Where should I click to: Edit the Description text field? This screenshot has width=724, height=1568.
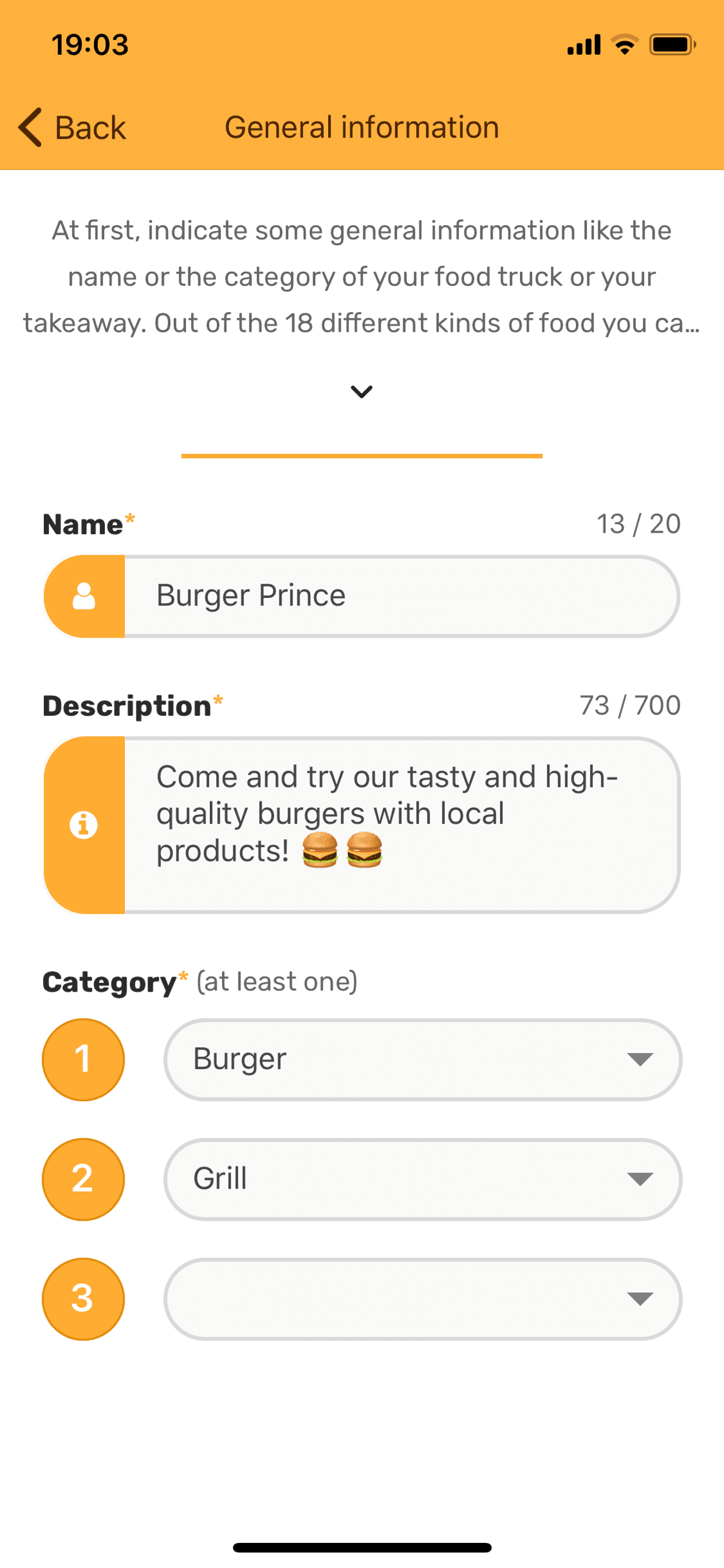(400, 825)
